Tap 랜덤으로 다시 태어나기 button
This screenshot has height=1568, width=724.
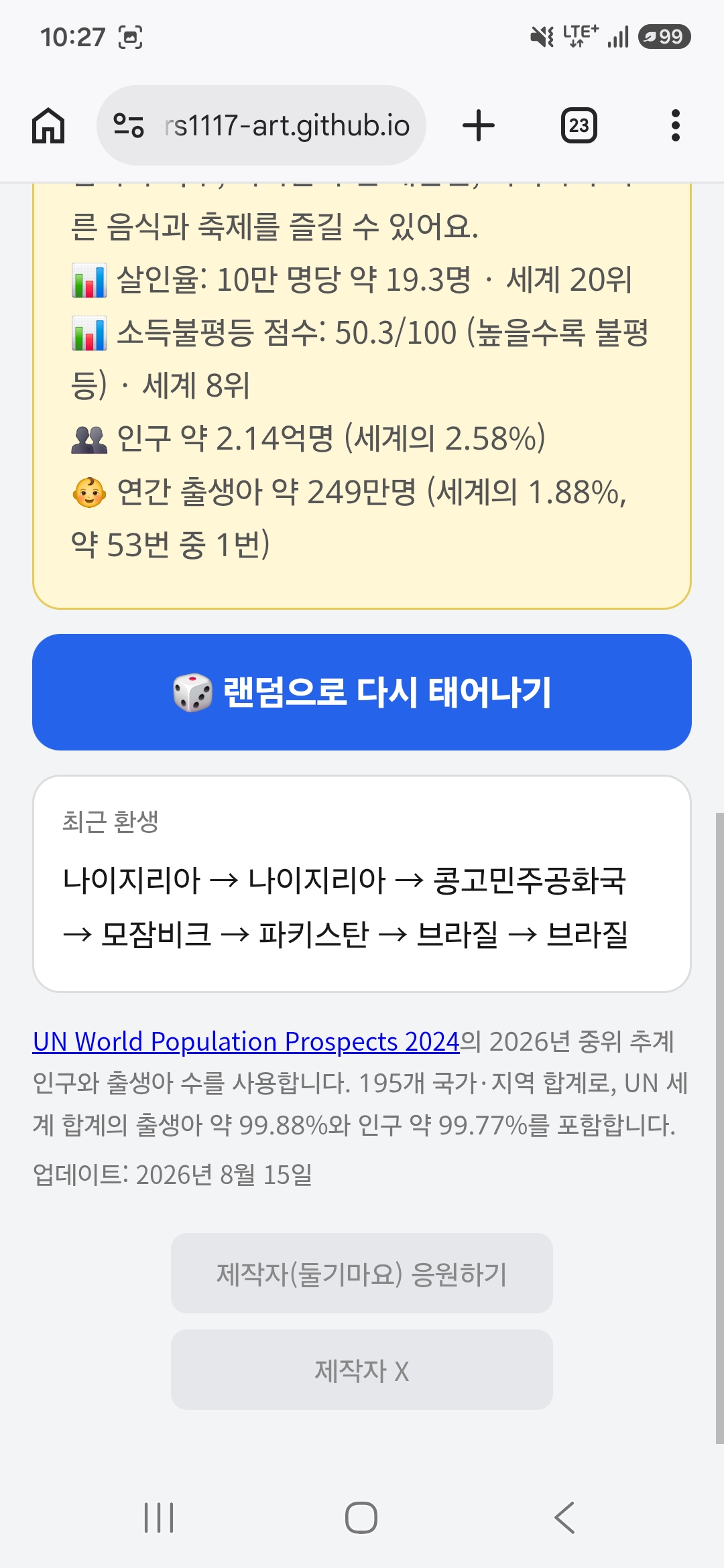click(362, 692)
